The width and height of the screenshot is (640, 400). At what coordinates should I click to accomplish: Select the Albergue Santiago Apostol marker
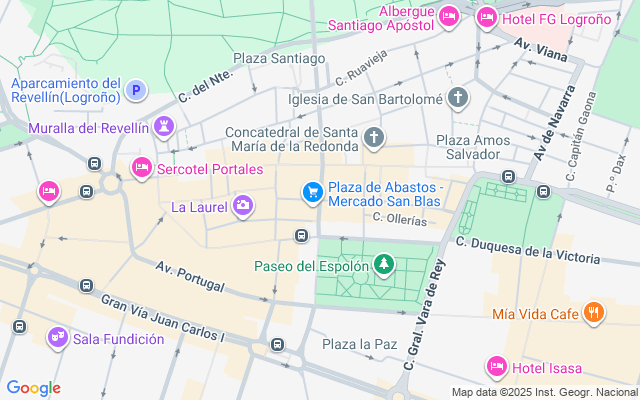[x=449, y=15]
